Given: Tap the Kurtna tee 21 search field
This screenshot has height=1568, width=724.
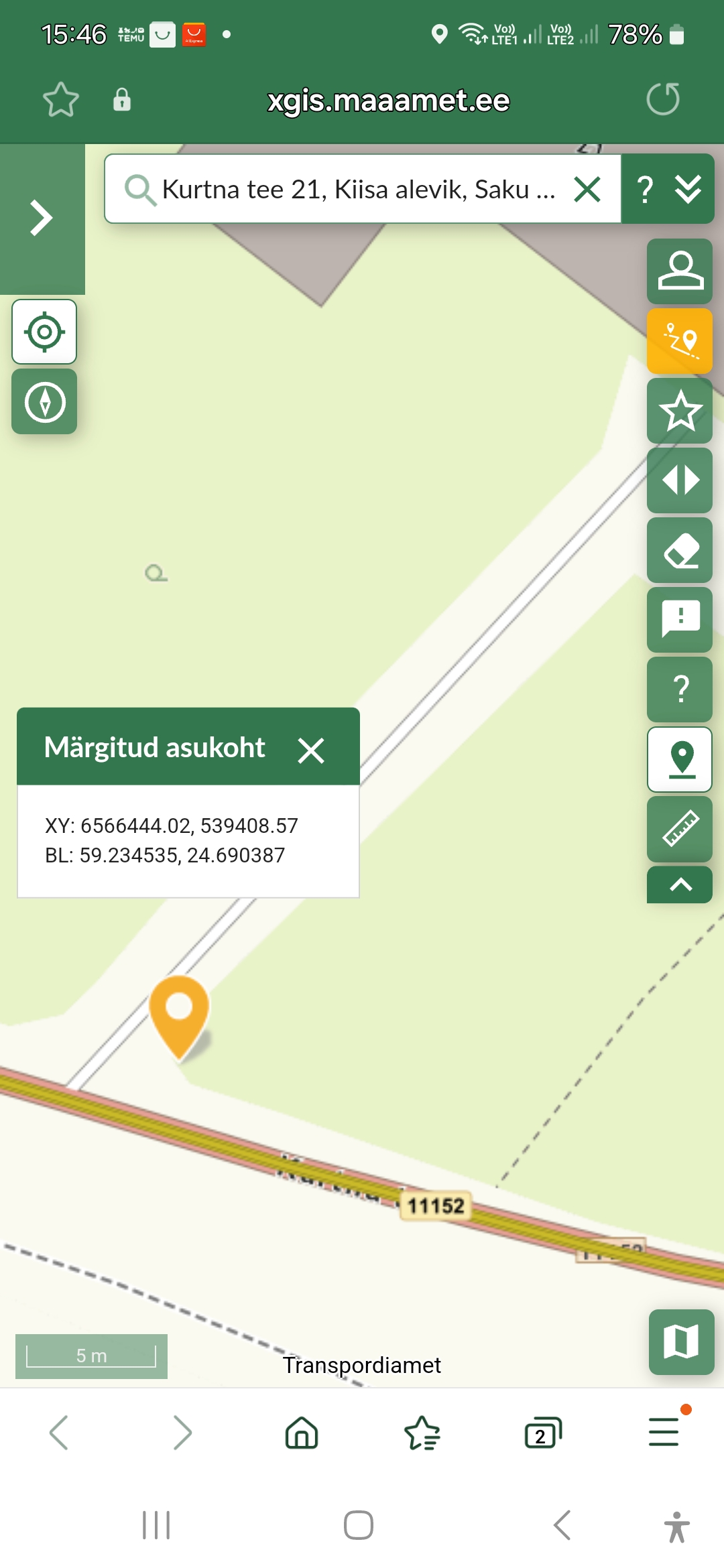Looking at the screenshot, I should pyautogui.click(x=359, y=190).
